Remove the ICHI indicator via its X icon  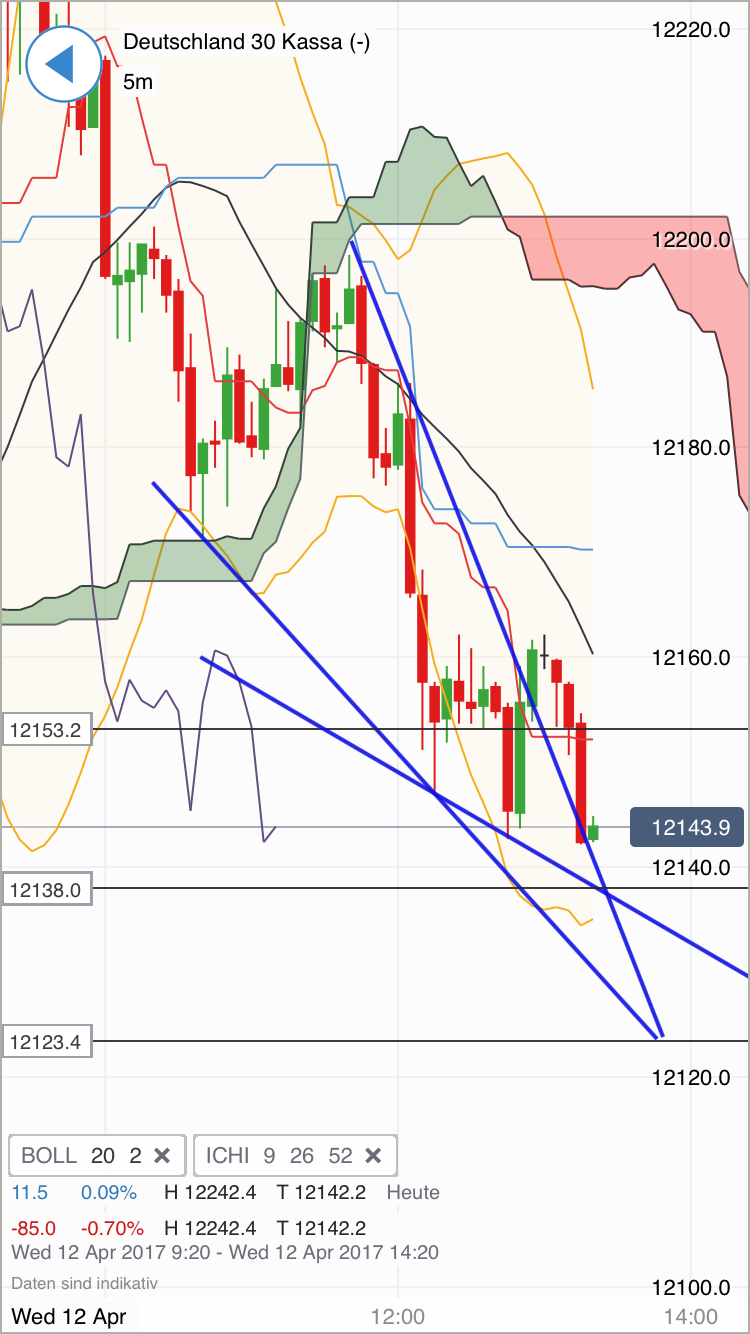point(373,1155)
